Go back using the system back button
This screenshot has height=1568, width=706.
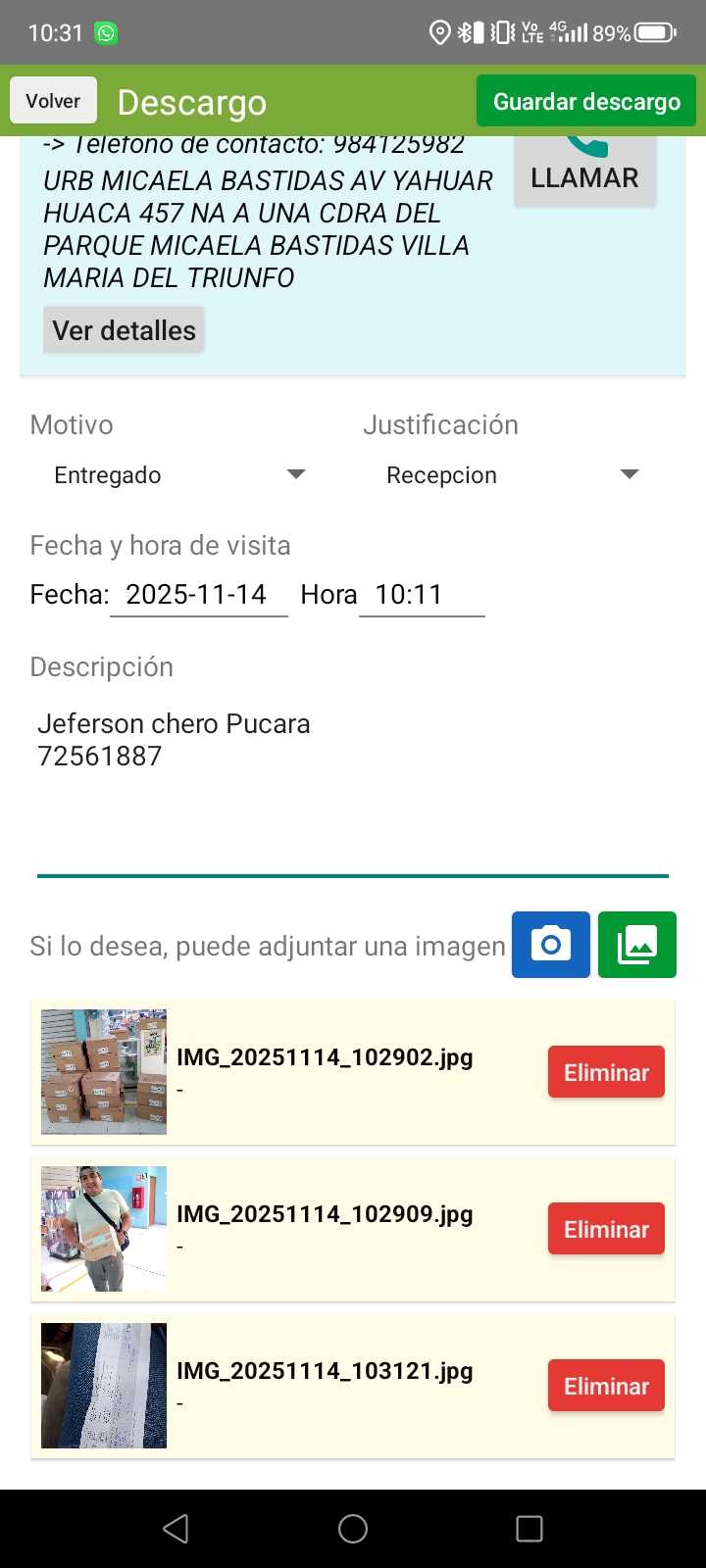pos(176,1529)
